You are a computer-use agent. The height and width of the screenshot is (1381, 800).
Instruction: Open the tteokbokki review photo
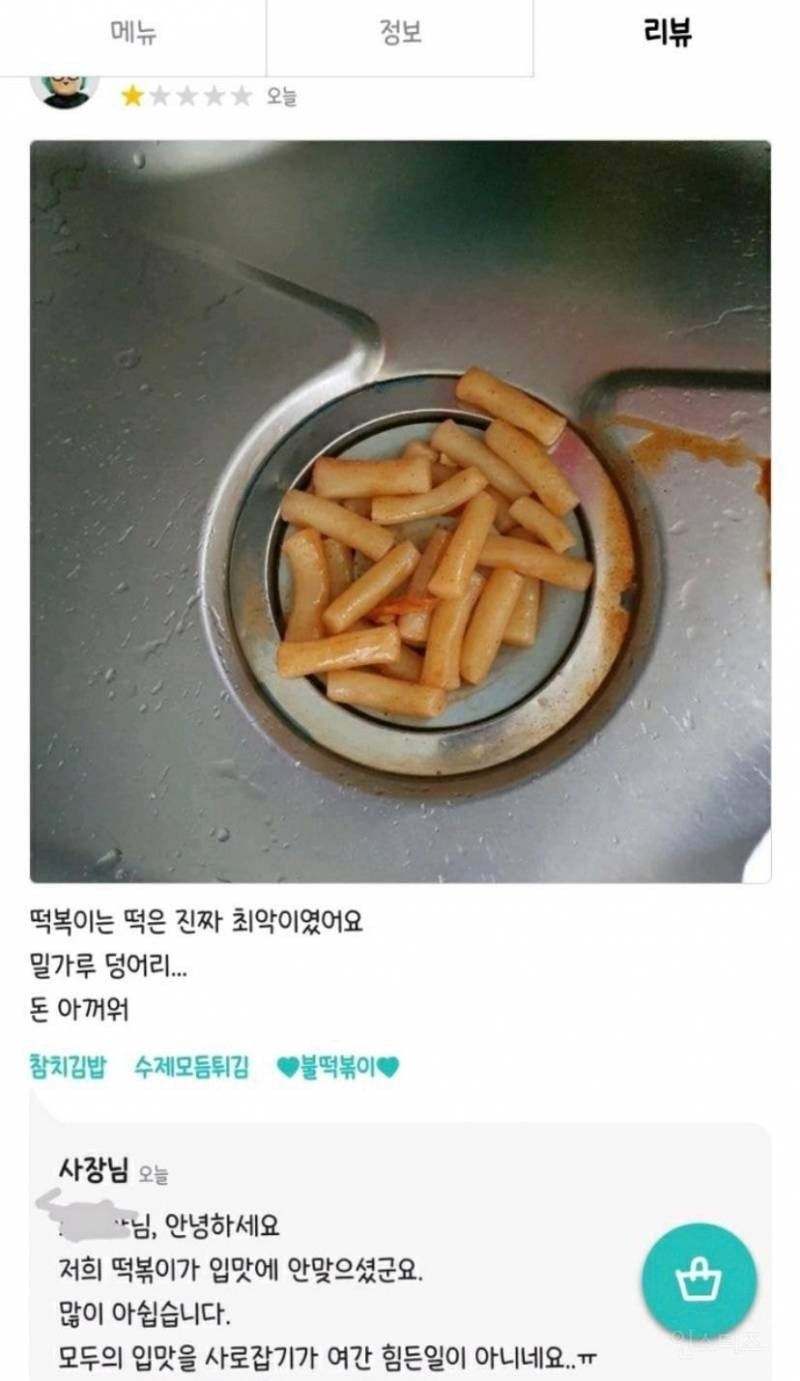[x=400, y=511]
